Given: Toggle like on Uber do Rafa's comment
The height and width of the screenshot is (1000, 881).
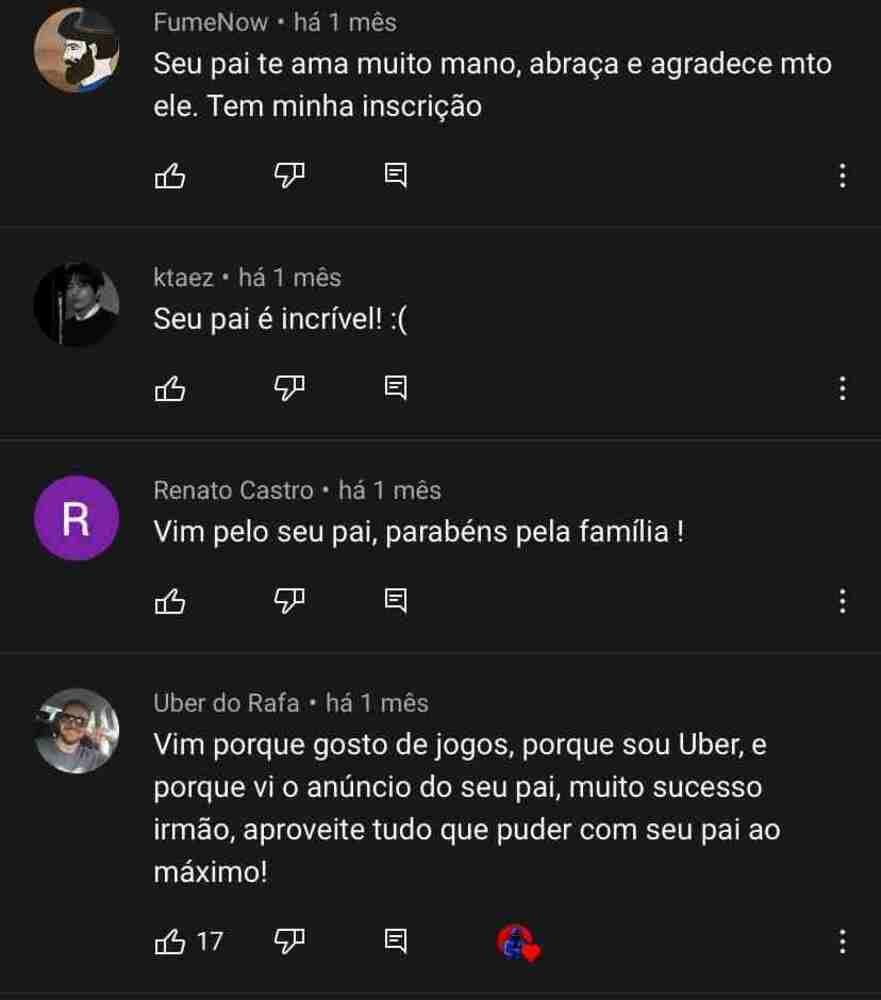Looking at the screenshot, I should click(171, 940).
